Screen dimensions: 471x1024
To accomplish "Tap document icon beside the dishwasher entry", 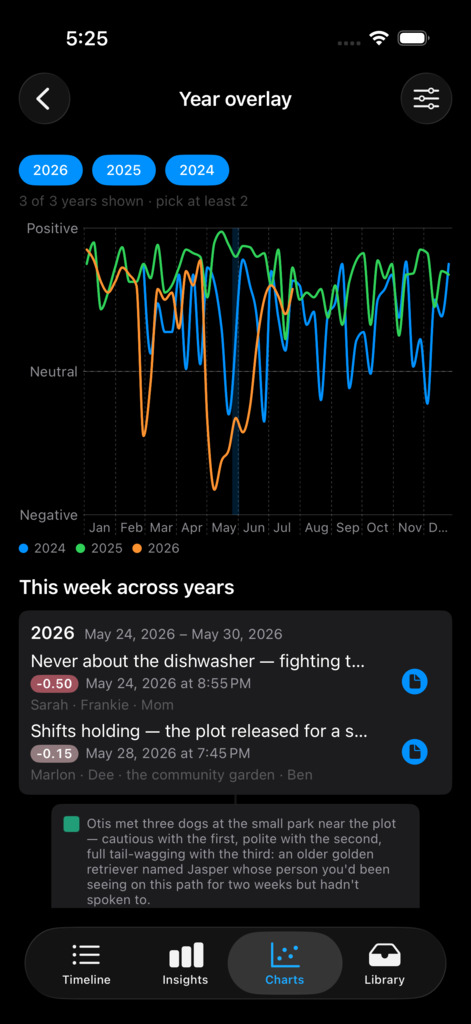I will coord(414,682).
